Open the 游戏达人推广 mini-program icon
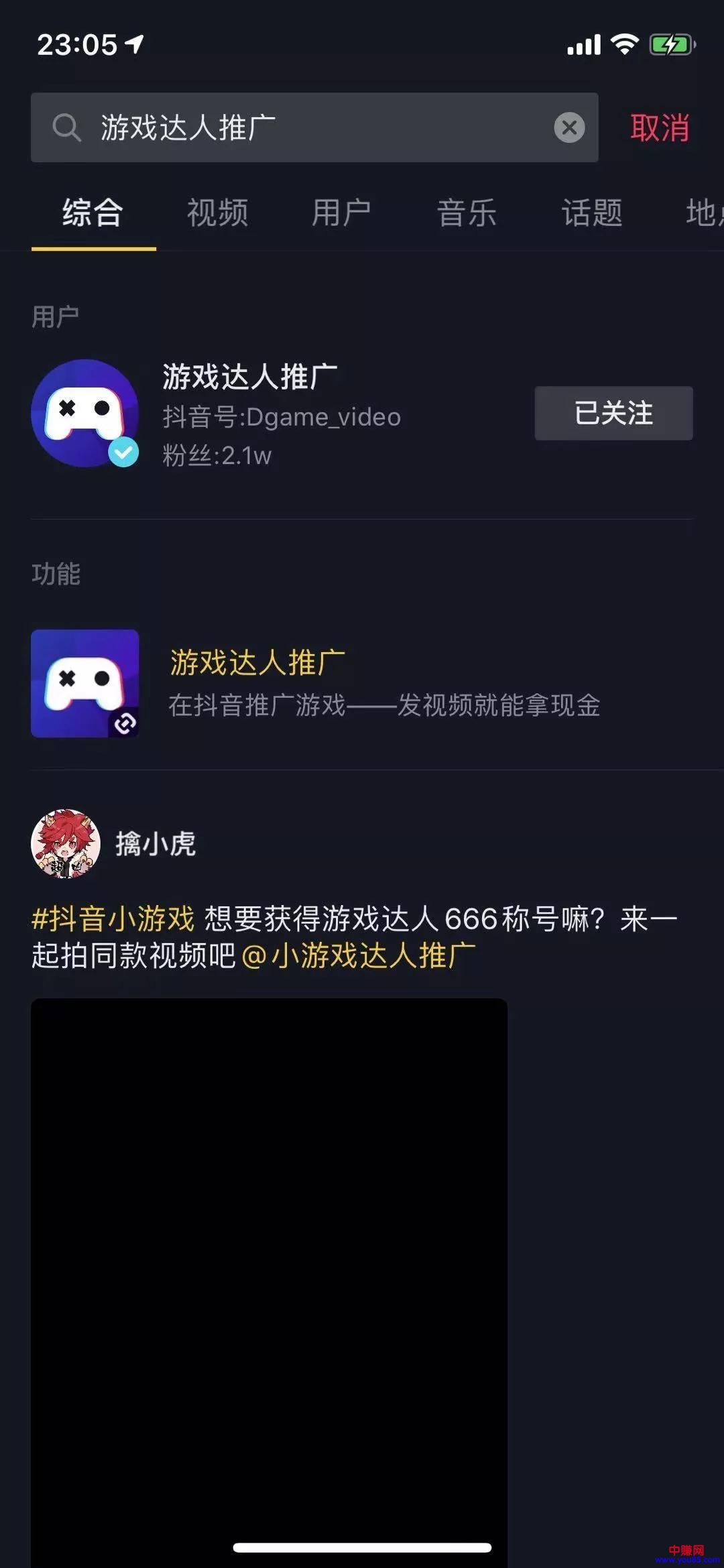Viewport: 724px width, 1568px height. (x=84, y=684)
